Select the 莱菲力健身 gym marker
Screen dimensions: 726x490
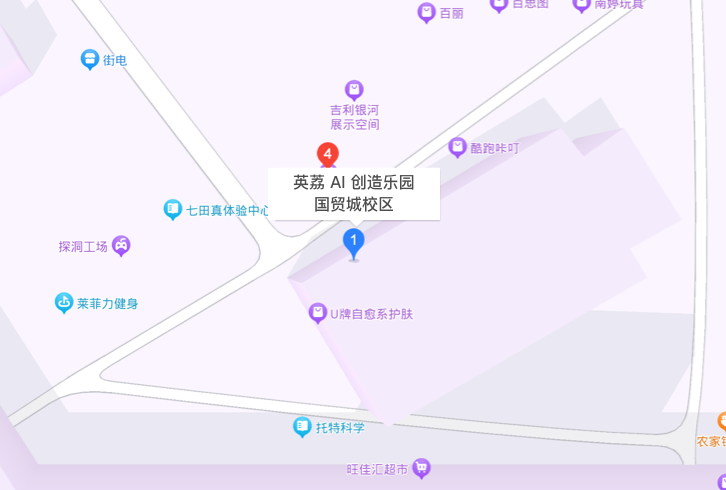click(x=64, y=303)
